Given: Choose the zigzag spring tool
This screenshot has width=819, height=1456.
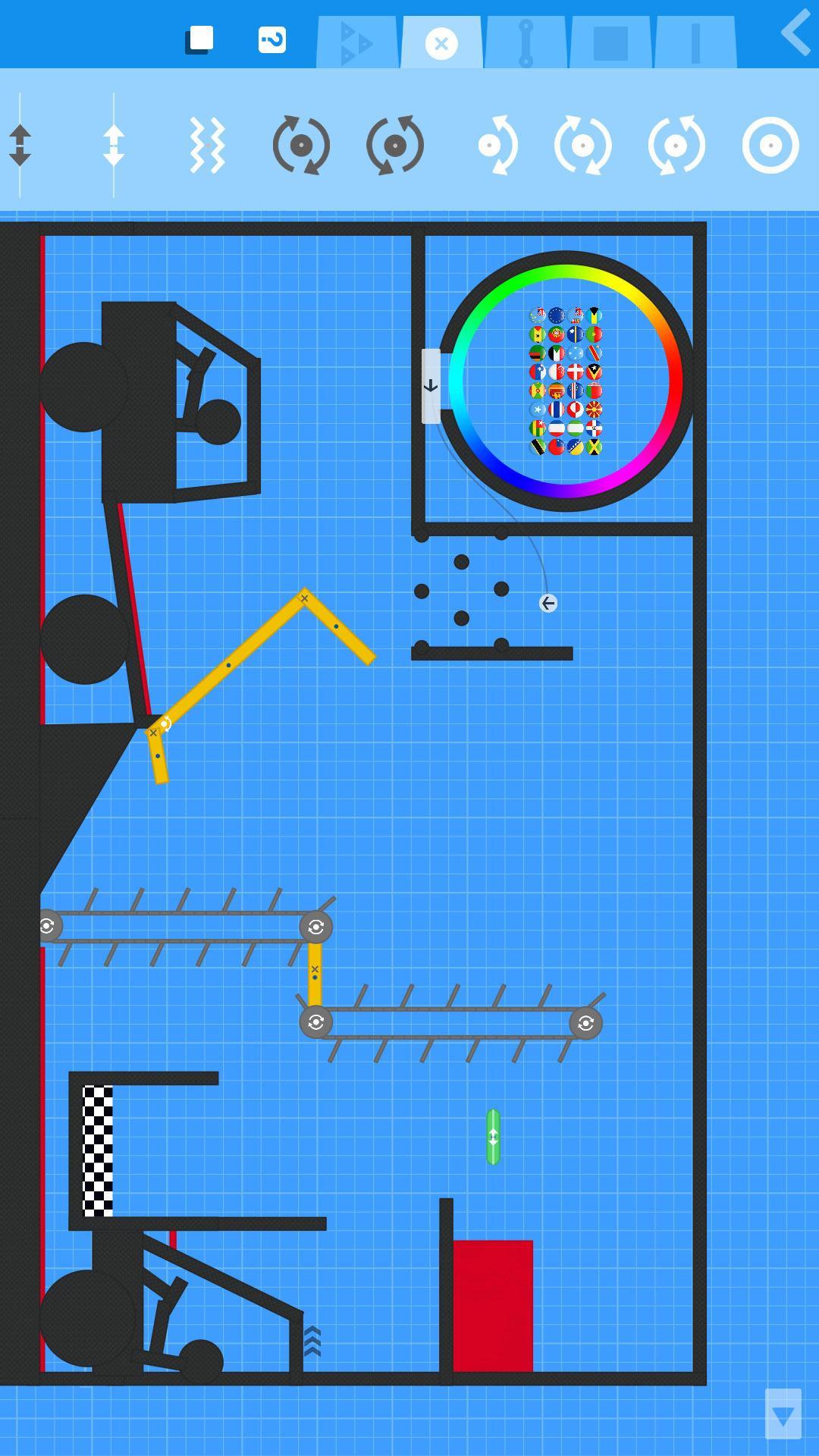Looking at the screenshot, I should pyautogui.click(x=207, y=145).
